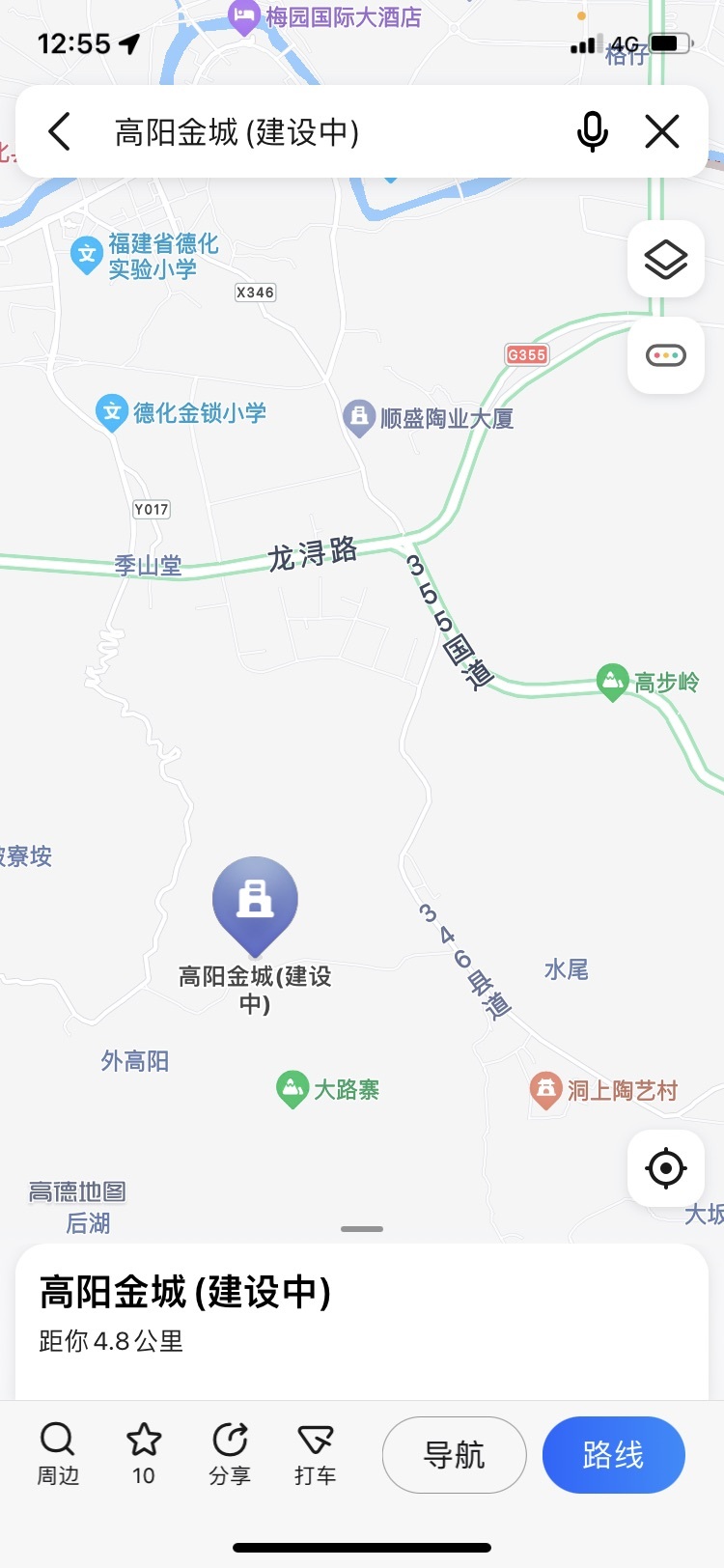Viewport: 724px width, 1568px height.
Task: Open the 洞上陶艺村 map marker
Action: coord(546,1090)
